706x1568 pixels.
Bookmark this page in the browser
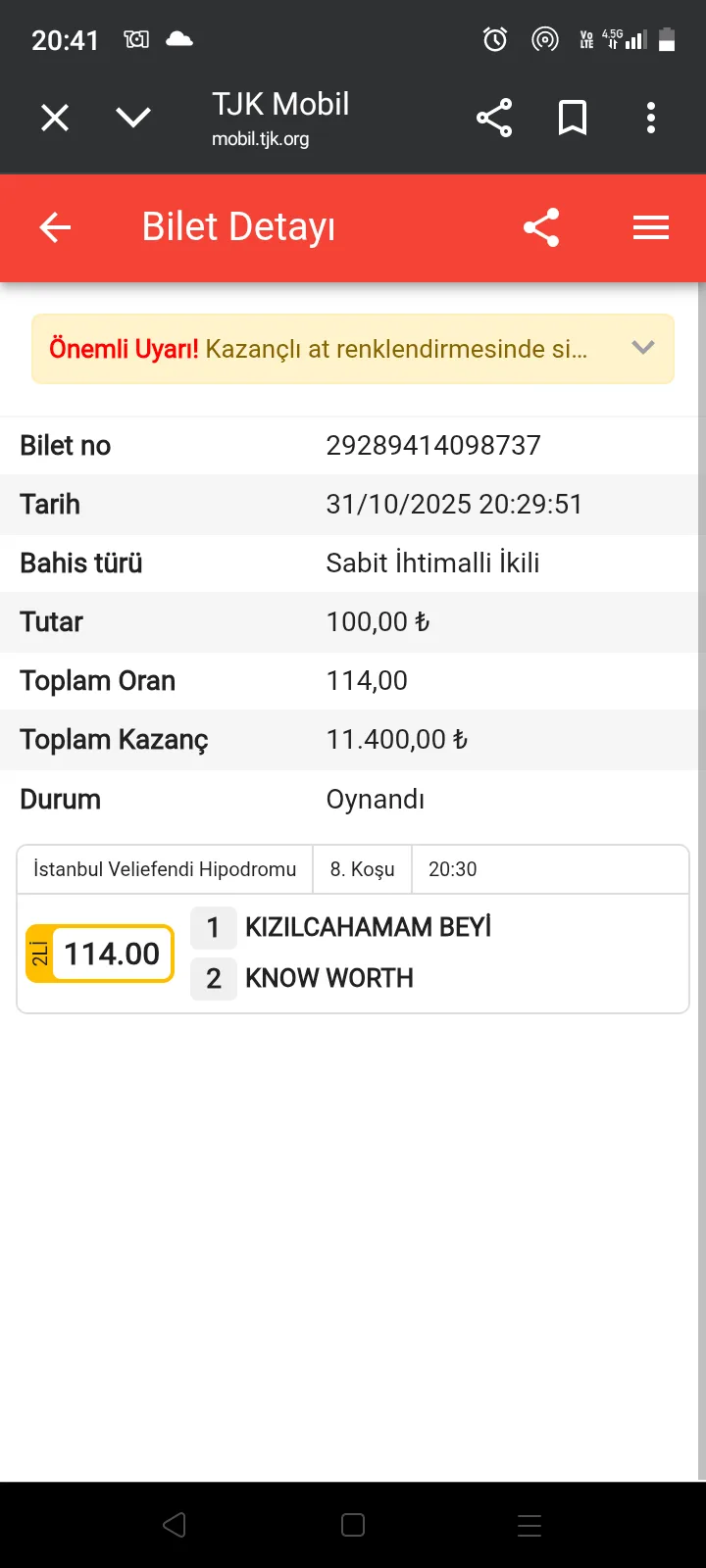(573, 119)
